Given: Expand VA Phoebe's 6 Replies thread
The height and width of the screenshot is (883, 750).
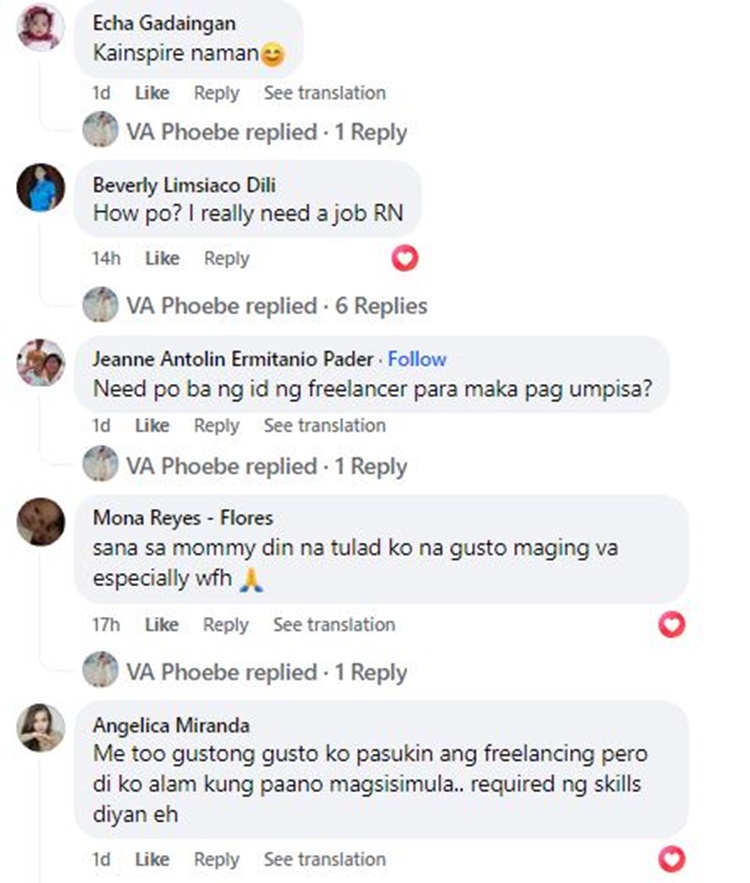Looking at the screenshot, I should click(276, 305).
